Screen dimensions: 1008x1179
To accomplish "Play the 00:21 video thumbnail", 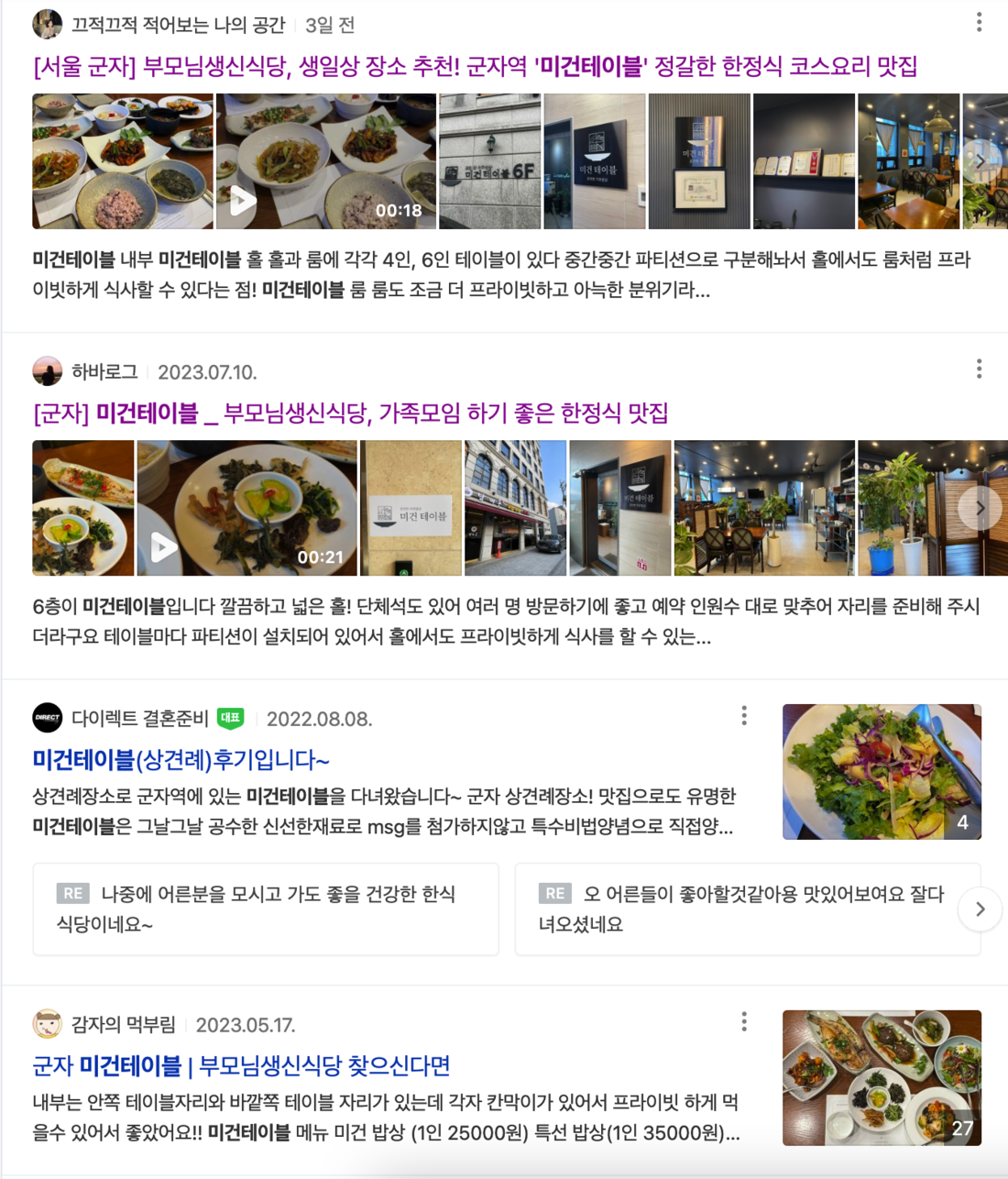I will [247, 508].
